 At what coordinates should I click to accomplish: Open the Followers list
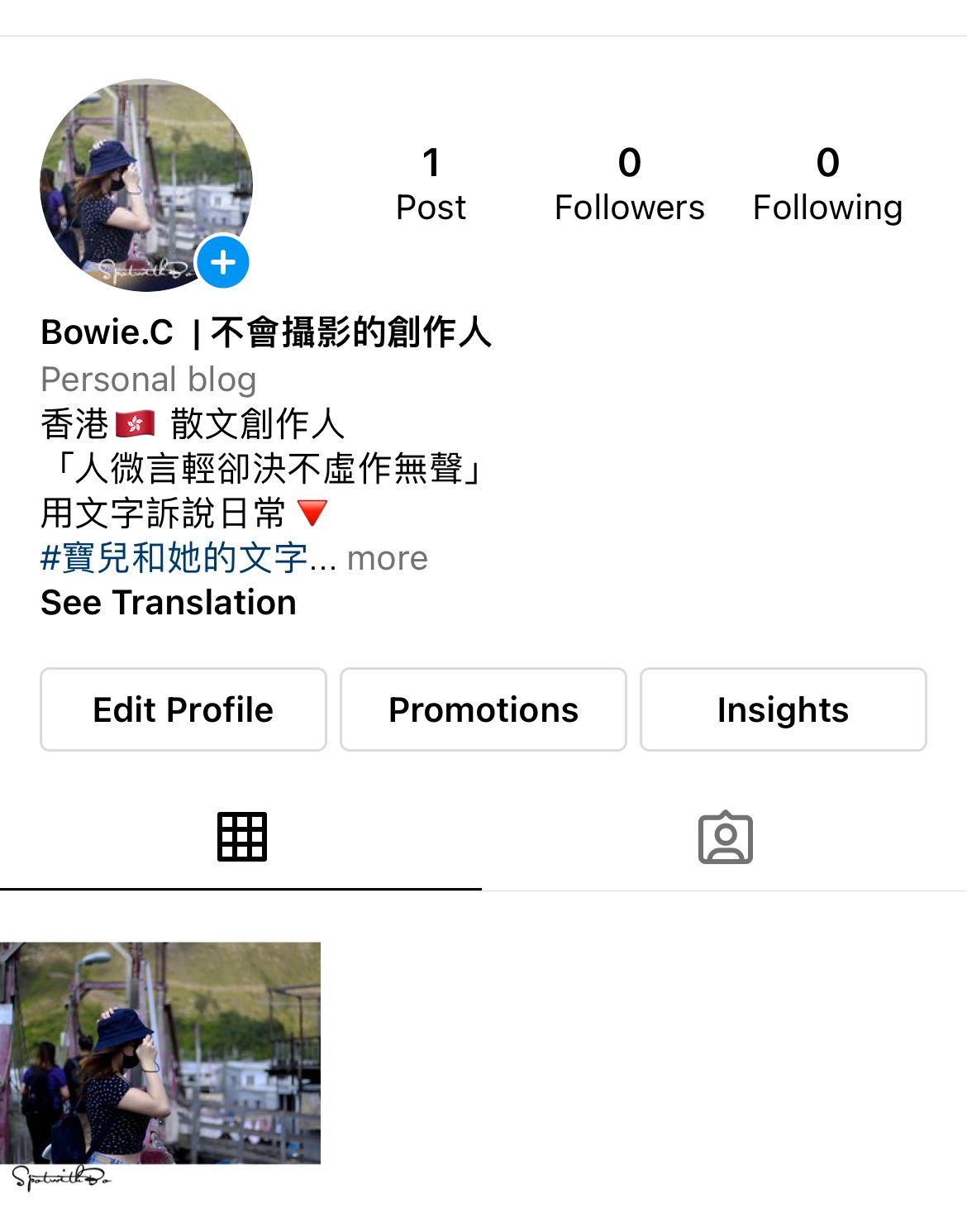pos(629,185)
